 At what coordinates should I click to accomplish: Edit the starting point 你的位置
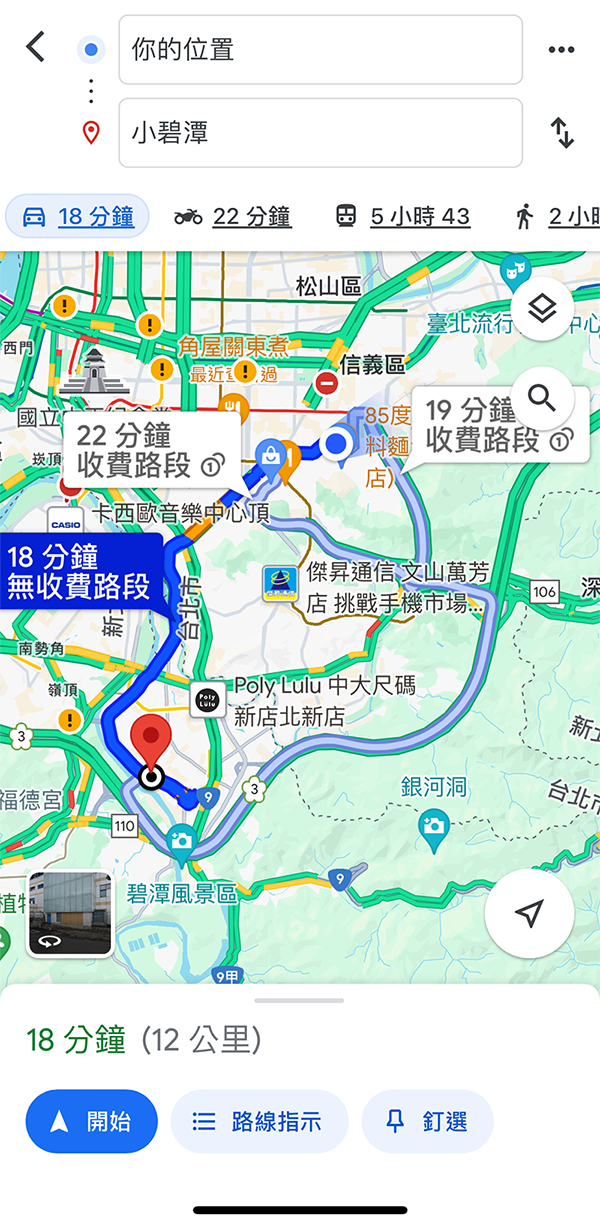[320, 50]
